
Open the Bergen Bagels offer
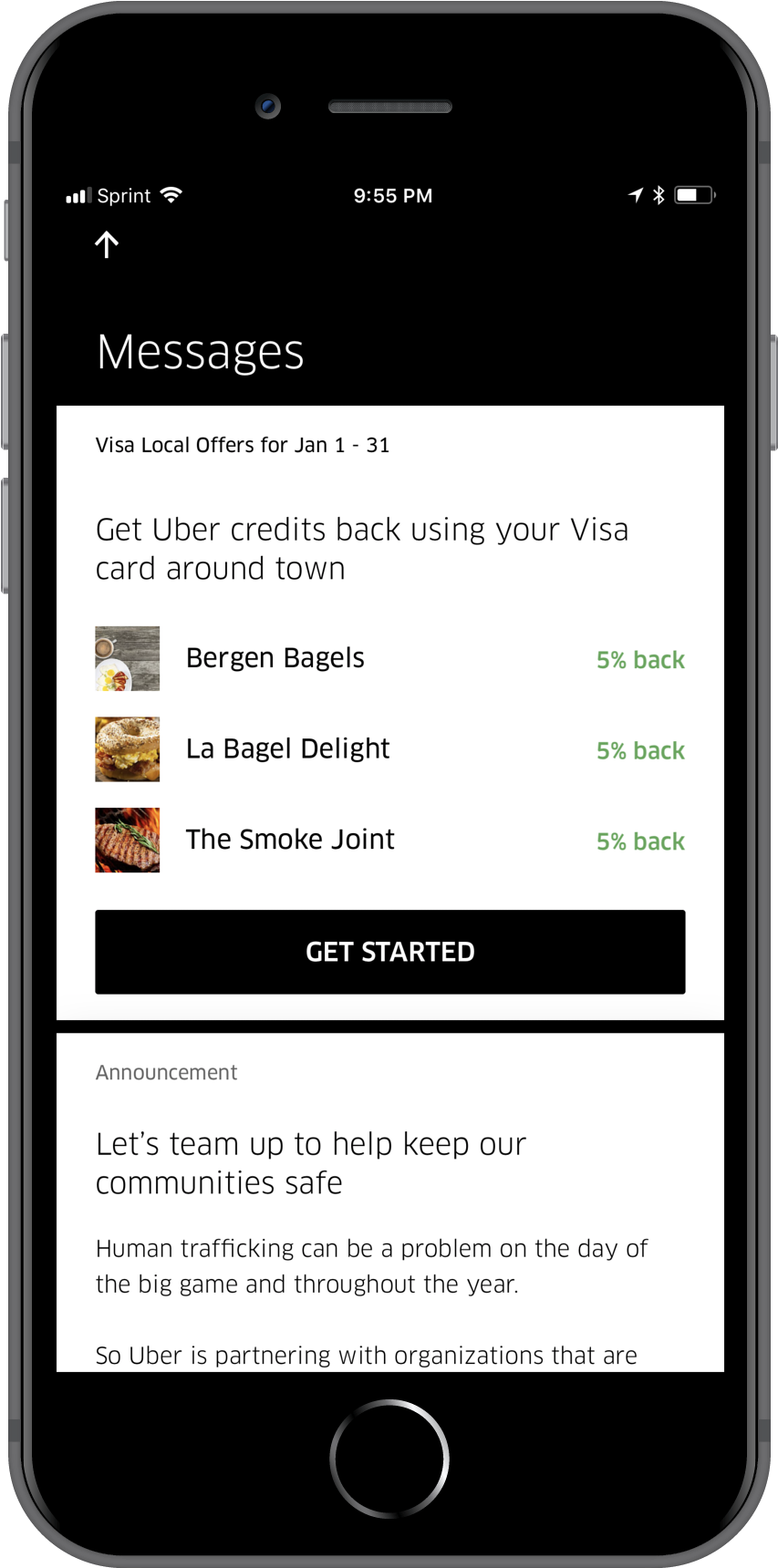(x=275, y=658)
